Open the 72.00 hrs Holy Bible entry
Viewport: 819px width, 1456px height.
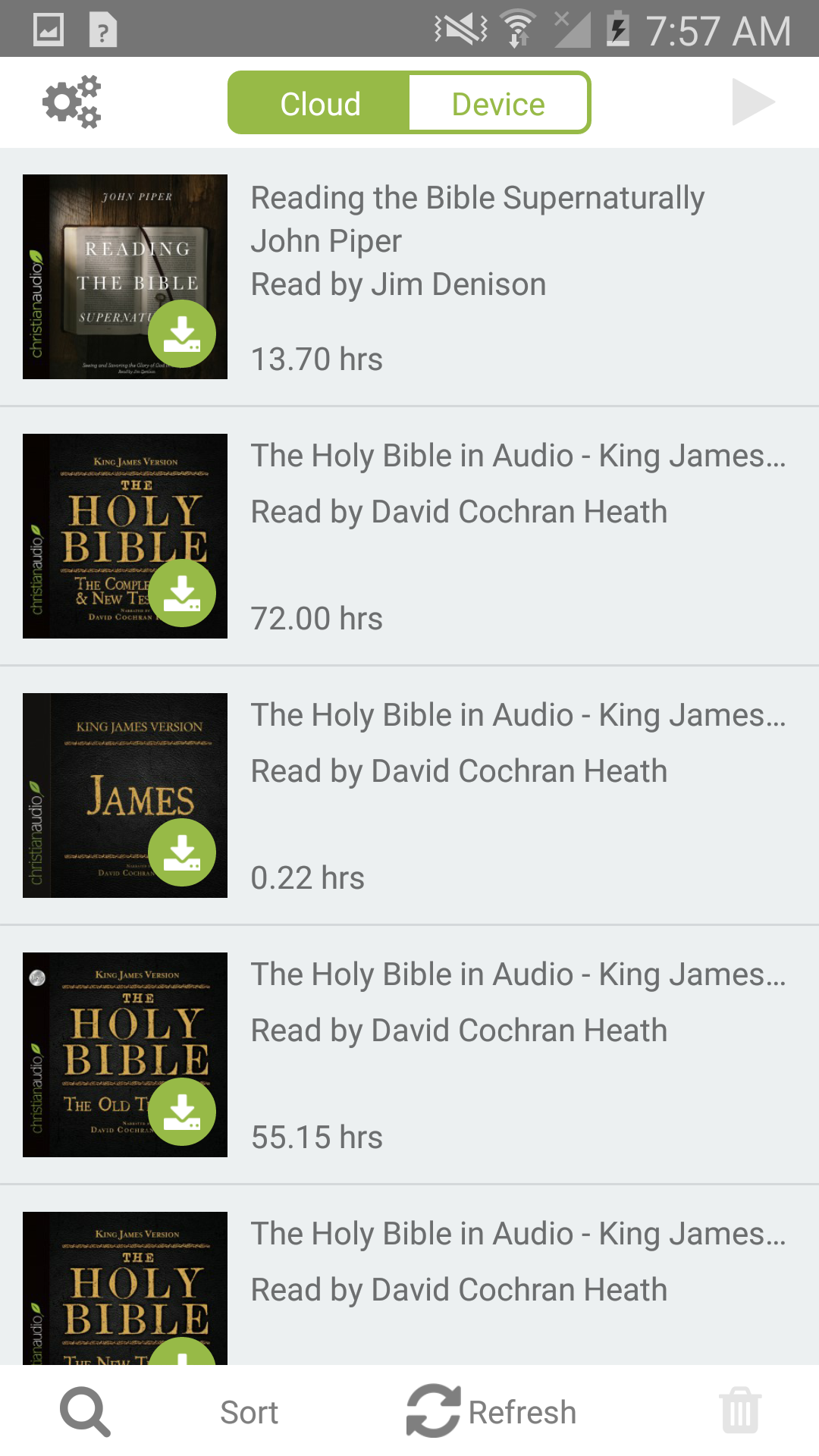click(409, 536)
